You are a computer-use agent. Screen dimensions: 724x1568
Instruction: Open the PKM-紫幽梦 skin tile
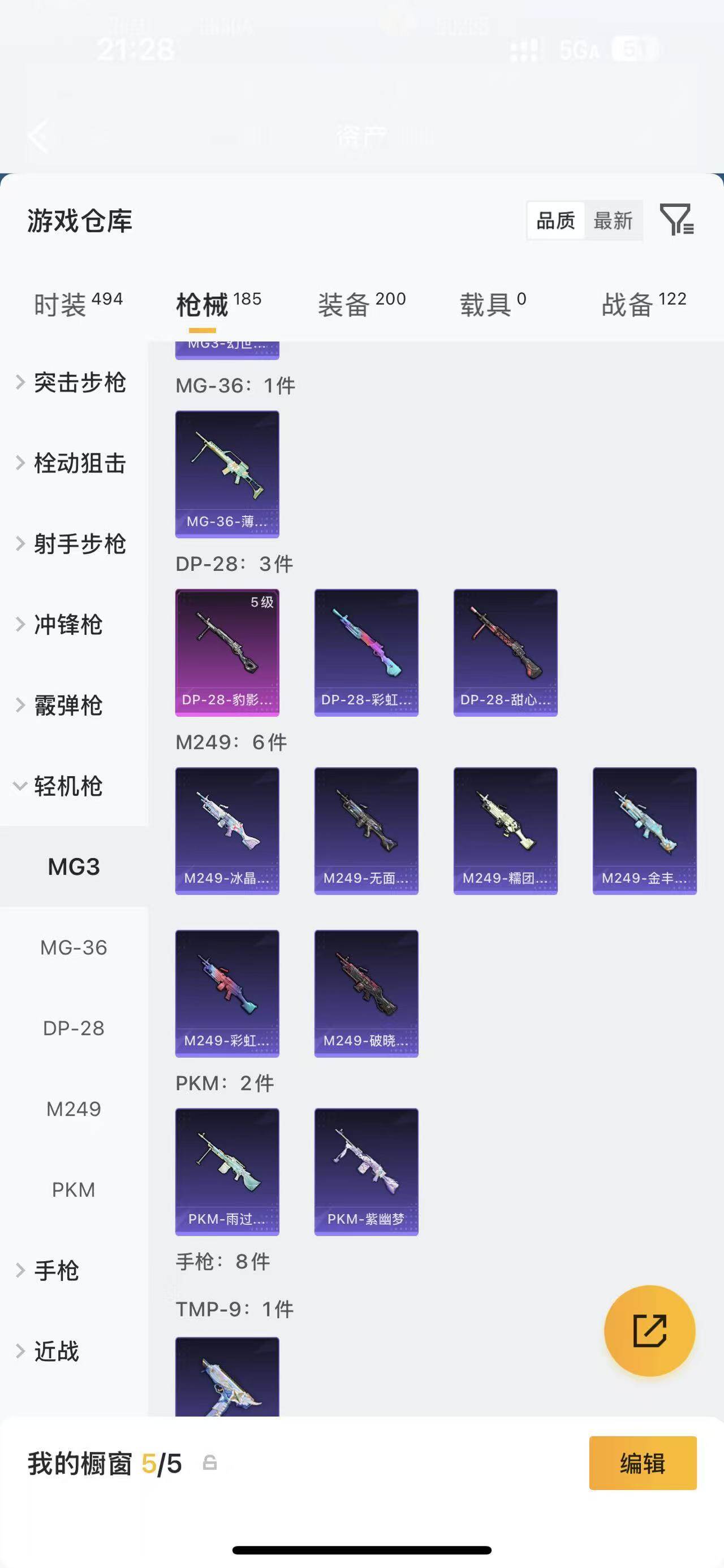click(366, 1172)
